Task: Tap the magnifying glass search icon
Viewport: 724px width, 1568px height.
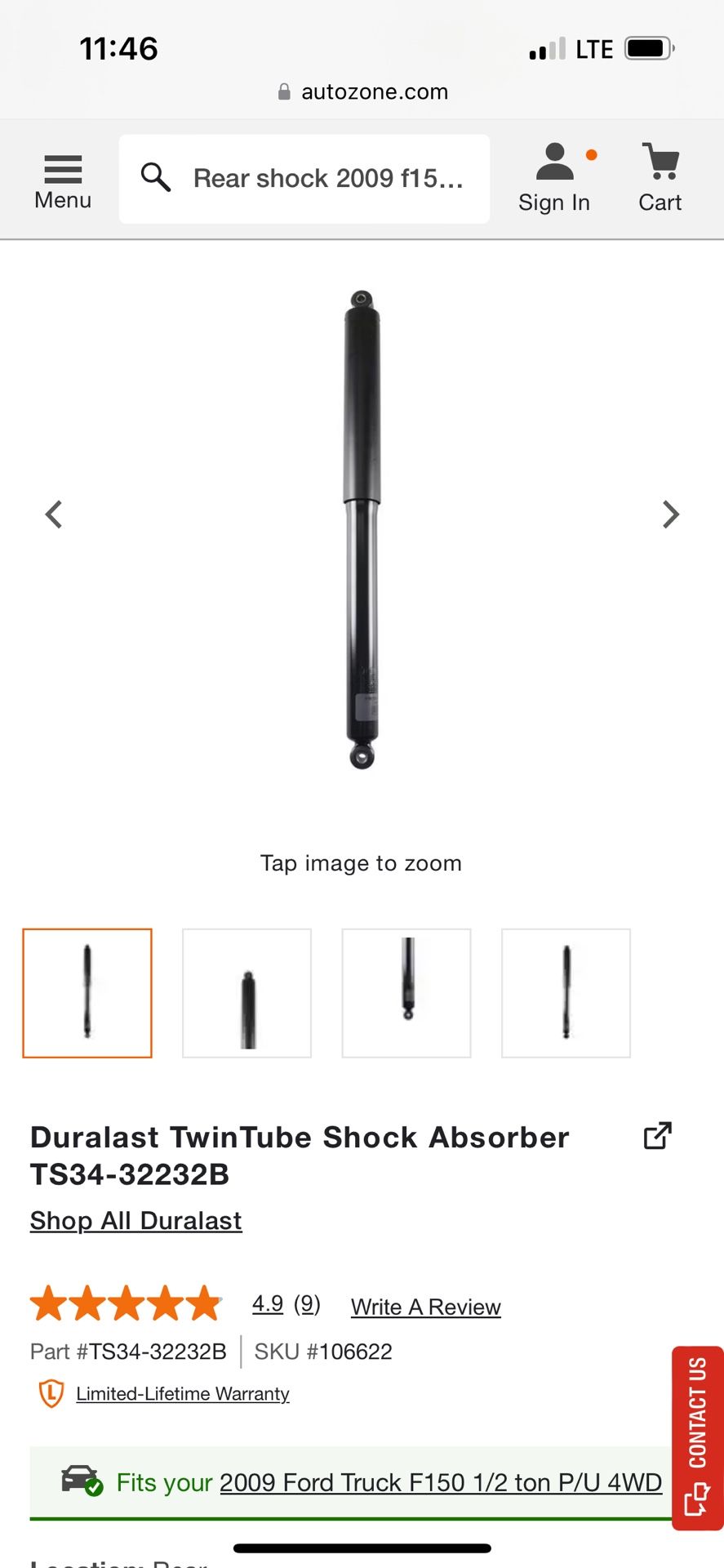Action: [155, 178]
